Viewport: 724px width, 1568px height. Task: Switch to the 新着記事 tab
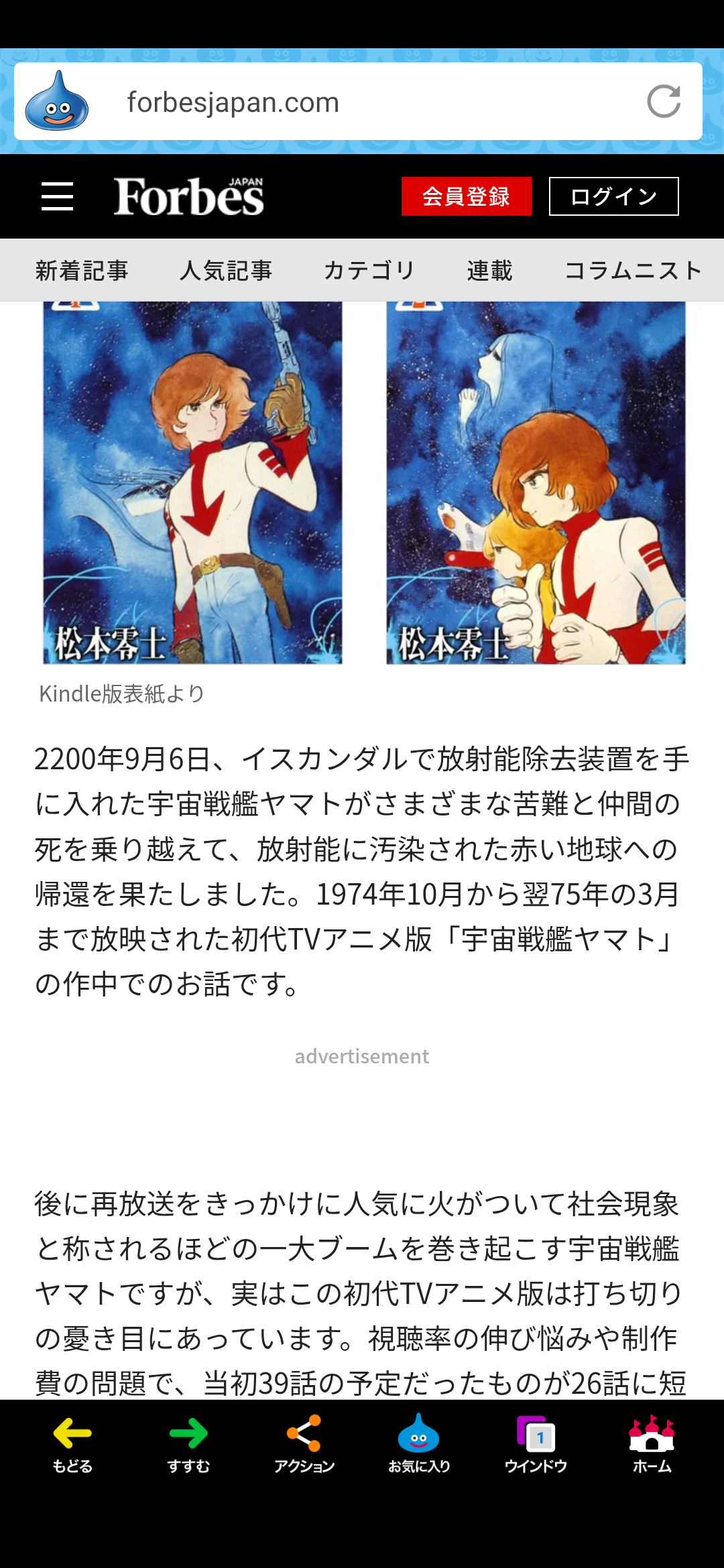pyautogui.click(x=82, y=271)
